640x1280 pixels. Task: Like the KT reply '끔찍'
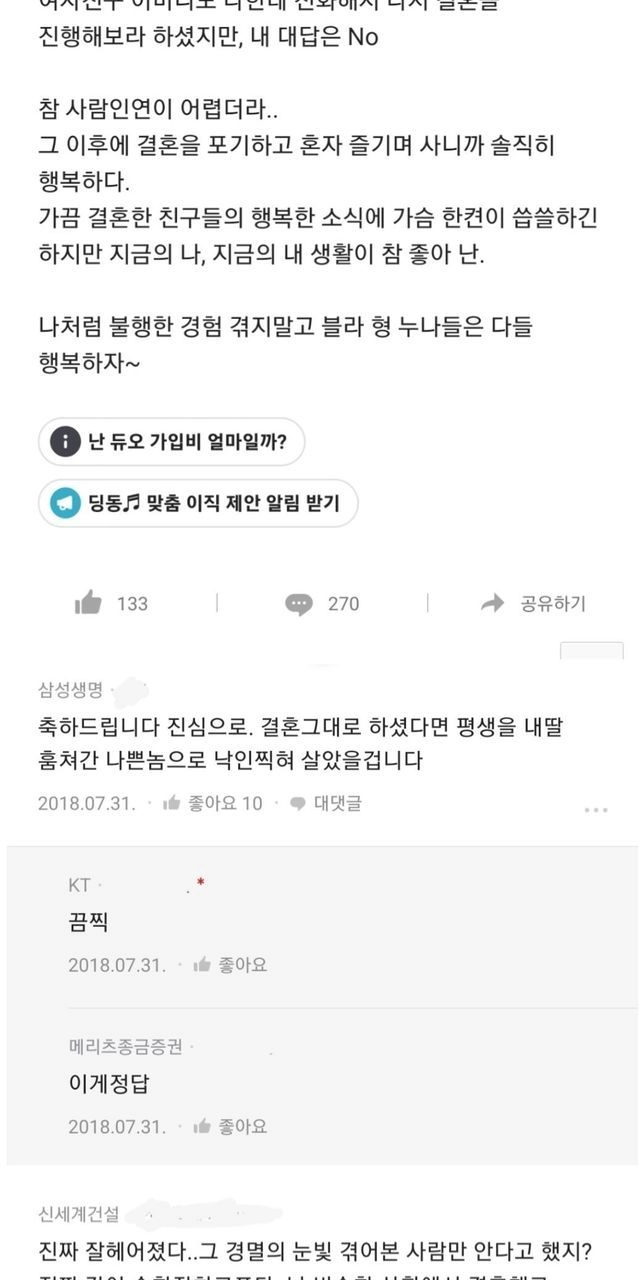click(230, 965)
